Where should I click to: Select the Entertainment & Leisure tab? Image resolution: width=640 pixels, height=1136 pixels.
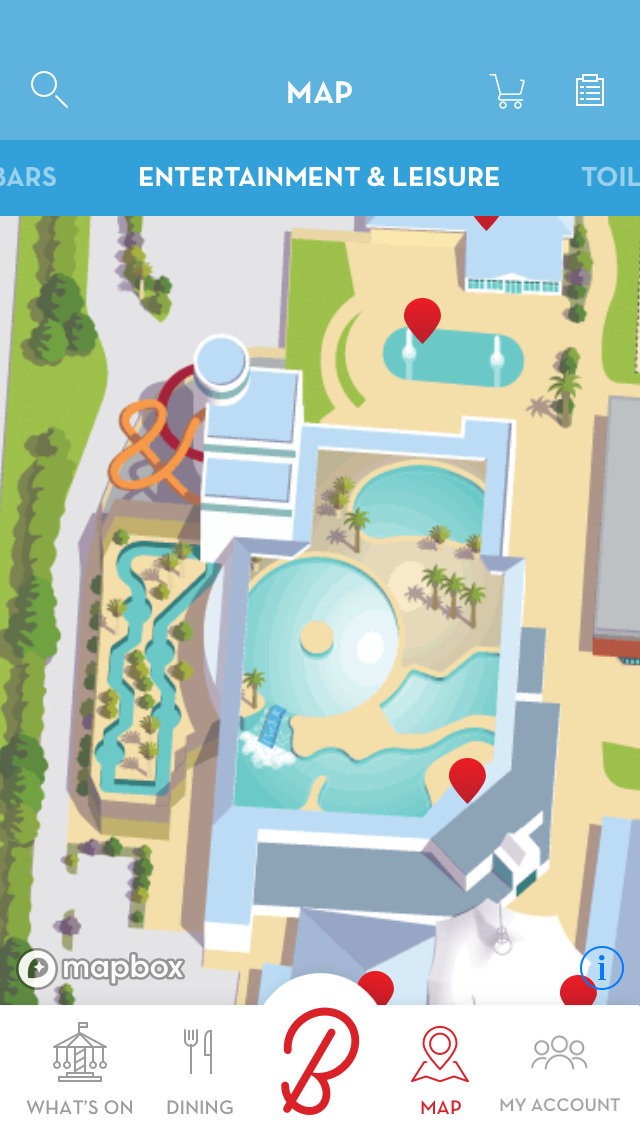[319, 178]
